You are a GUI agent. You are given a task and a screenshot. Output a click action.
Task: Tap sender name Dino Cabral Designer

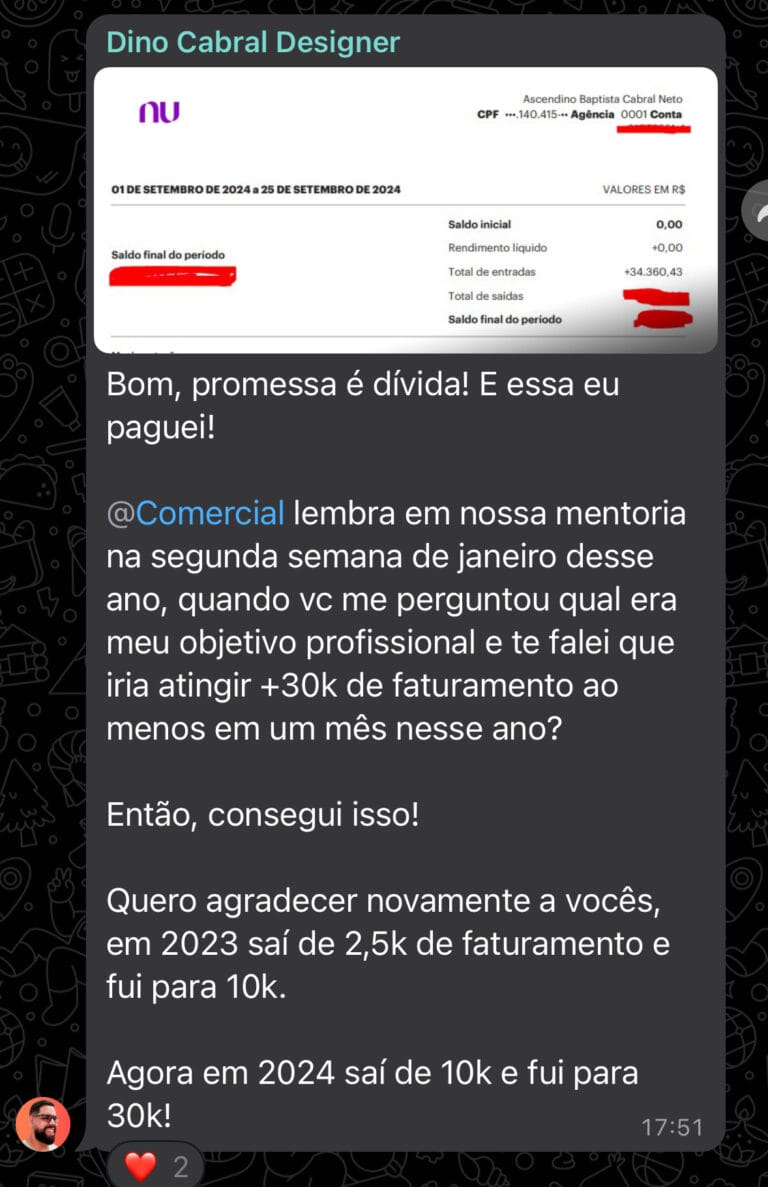click(x=253, y=42)
